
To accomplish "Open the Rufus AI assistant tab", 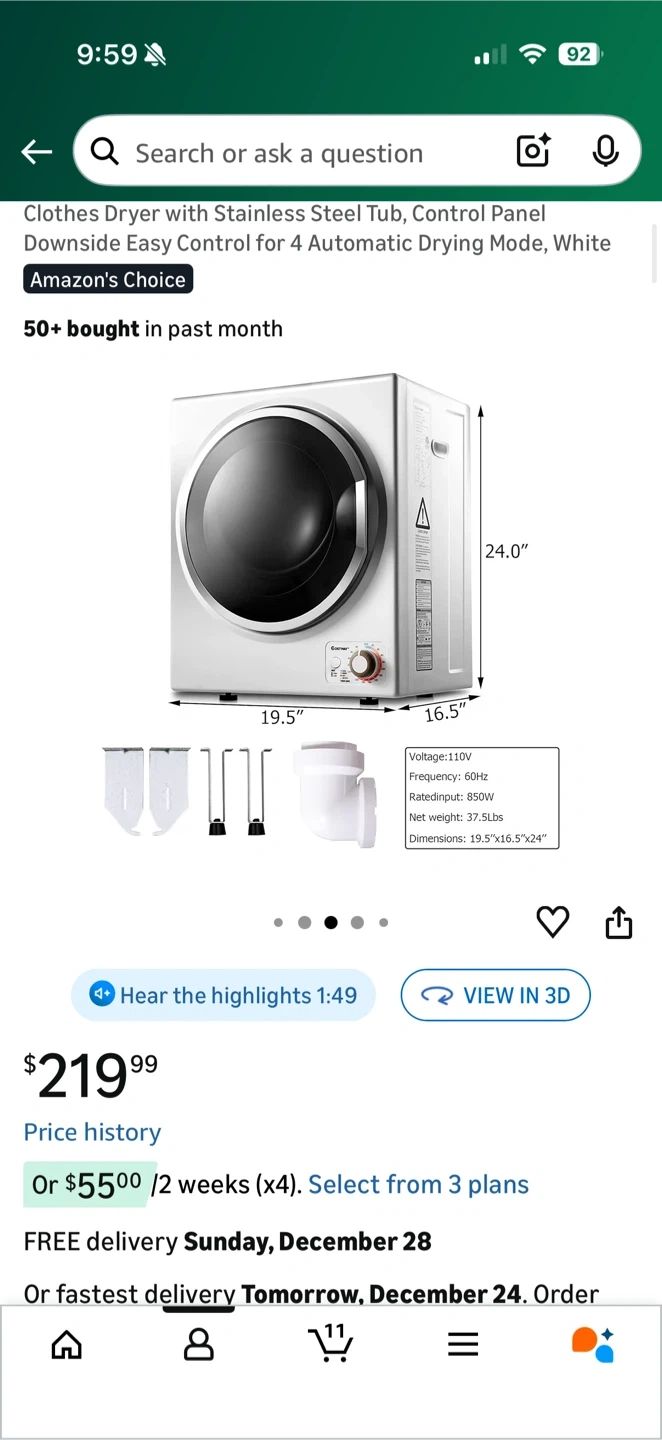I will coord(593,1345).
